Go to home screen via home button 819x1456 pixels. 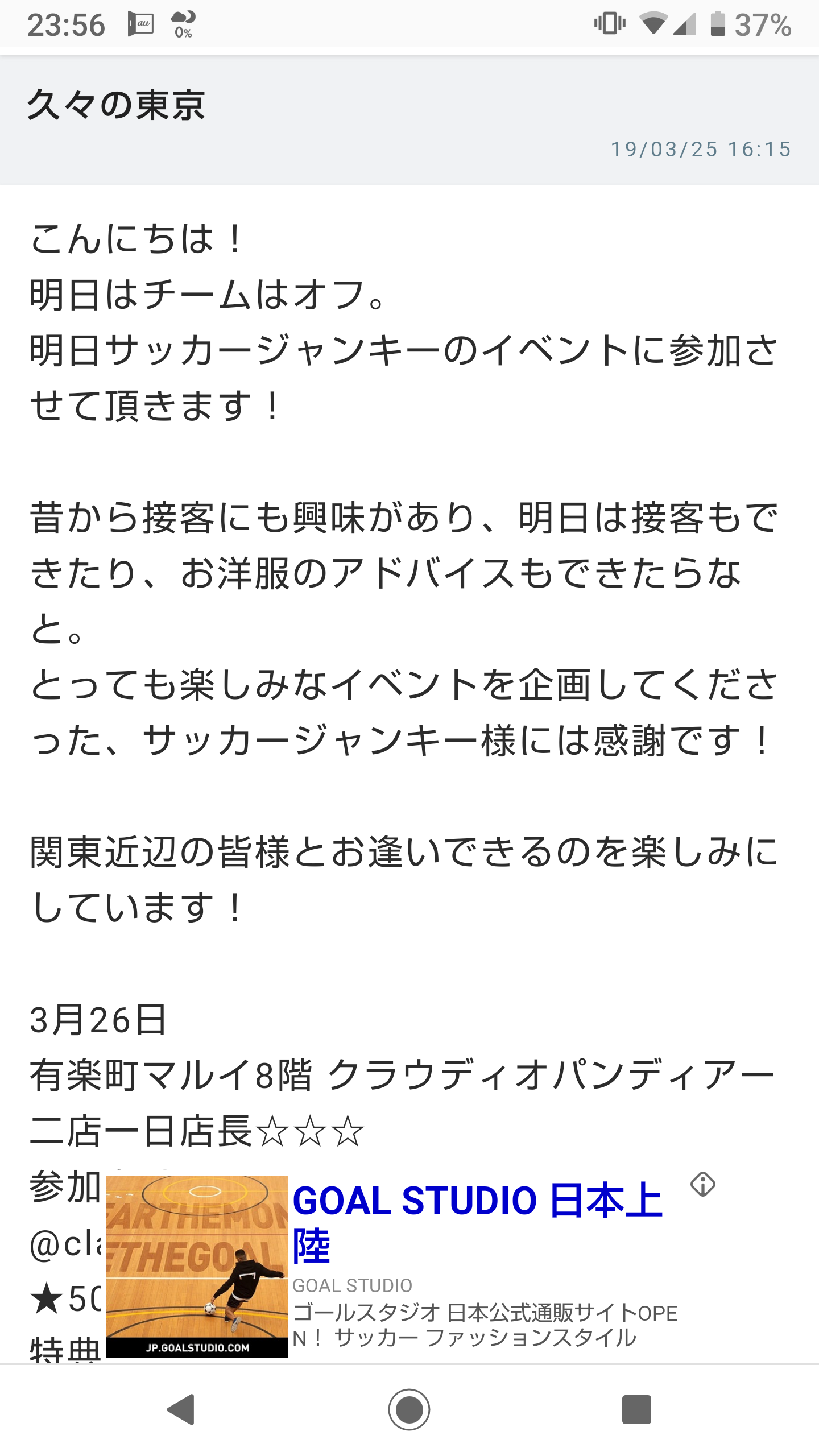(x=409, y=1409)
